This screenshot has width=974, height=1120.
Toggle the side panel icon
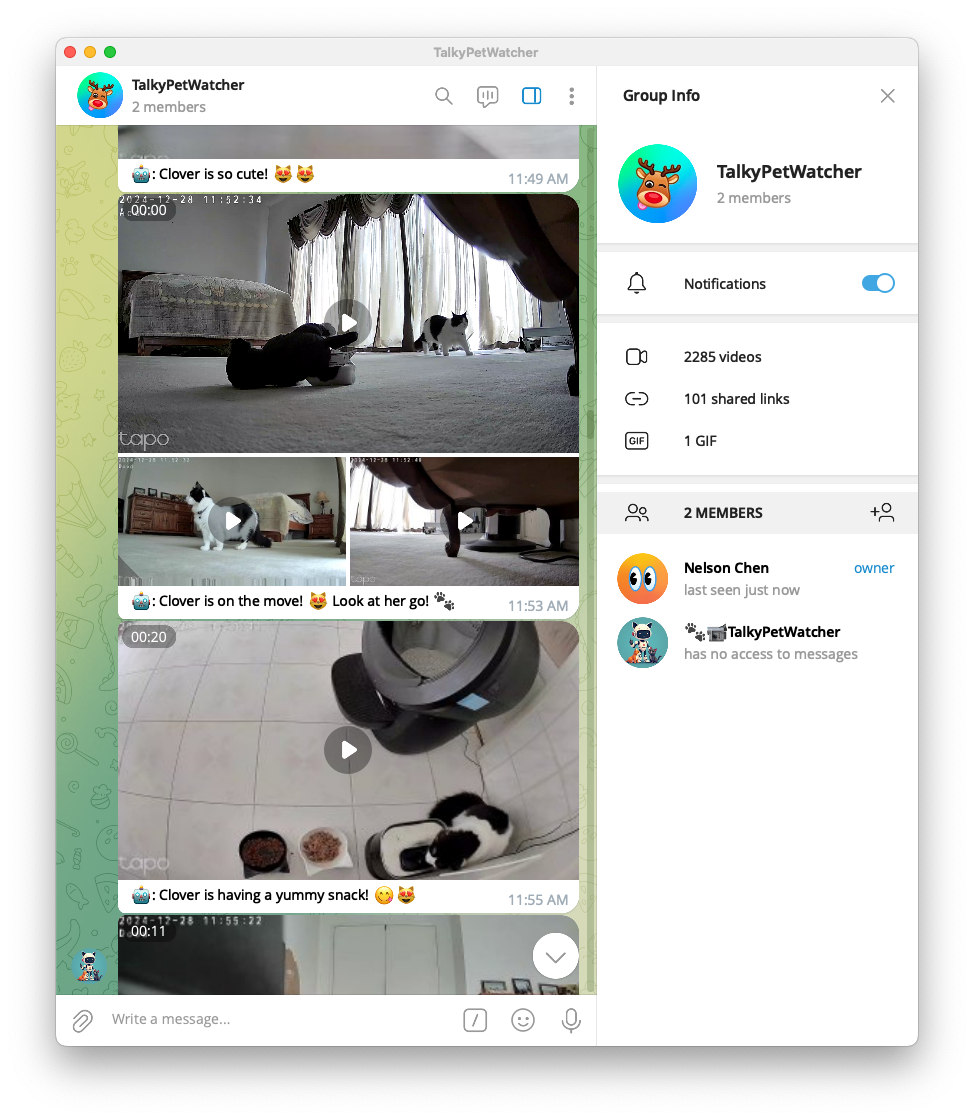click(531, 96)
